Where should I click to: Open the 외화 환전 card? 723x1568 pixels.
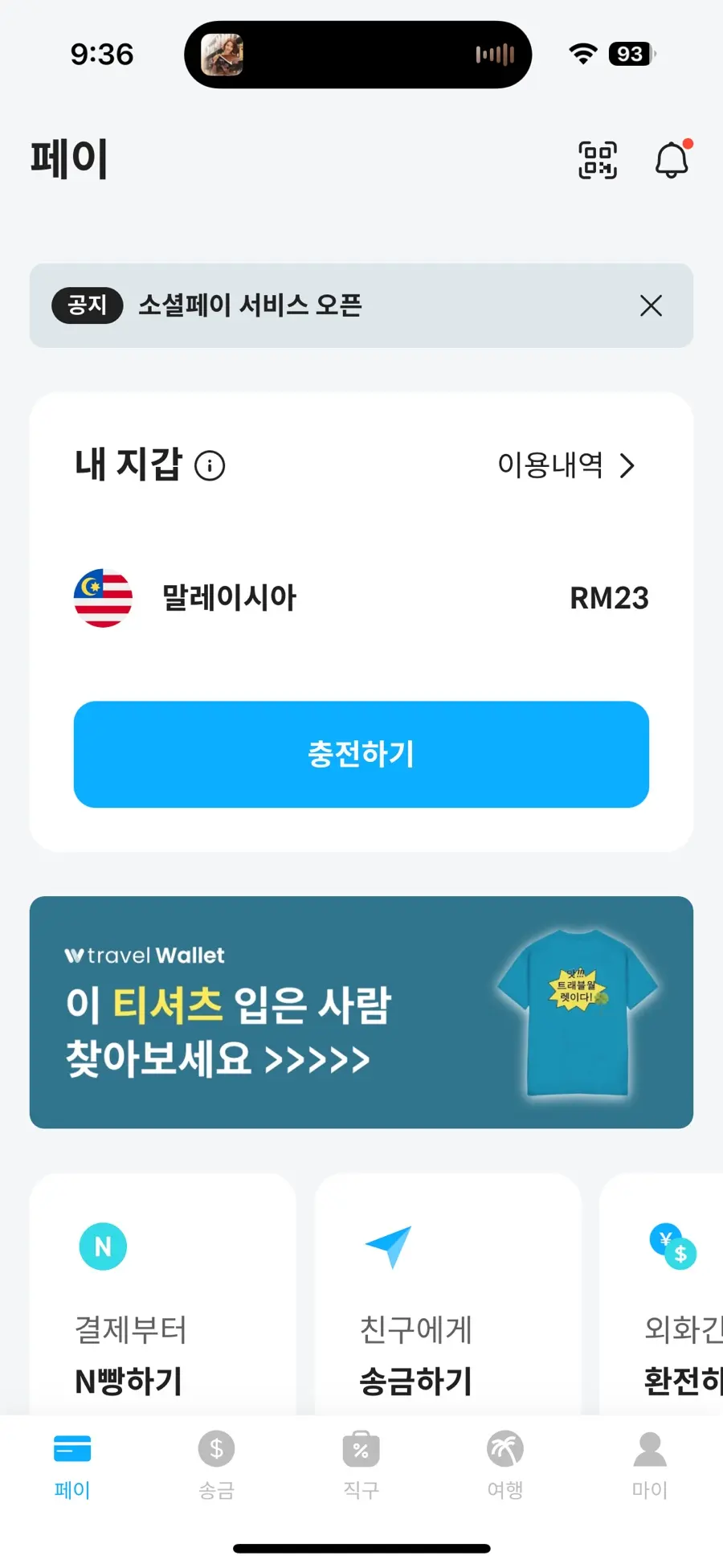click(661, 1294)
